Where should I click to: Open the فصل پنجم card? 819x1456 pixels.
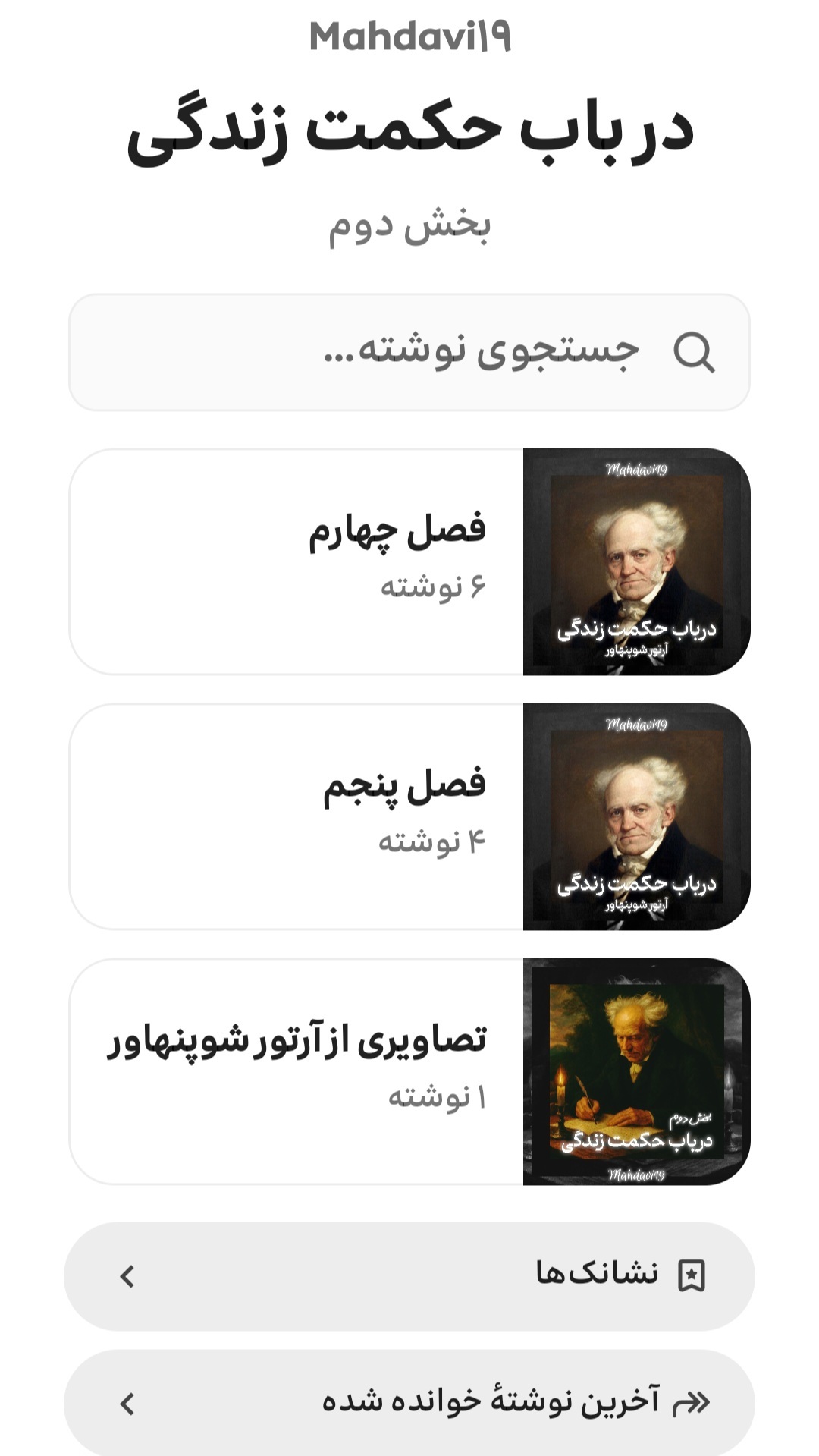tap(409, 816)
